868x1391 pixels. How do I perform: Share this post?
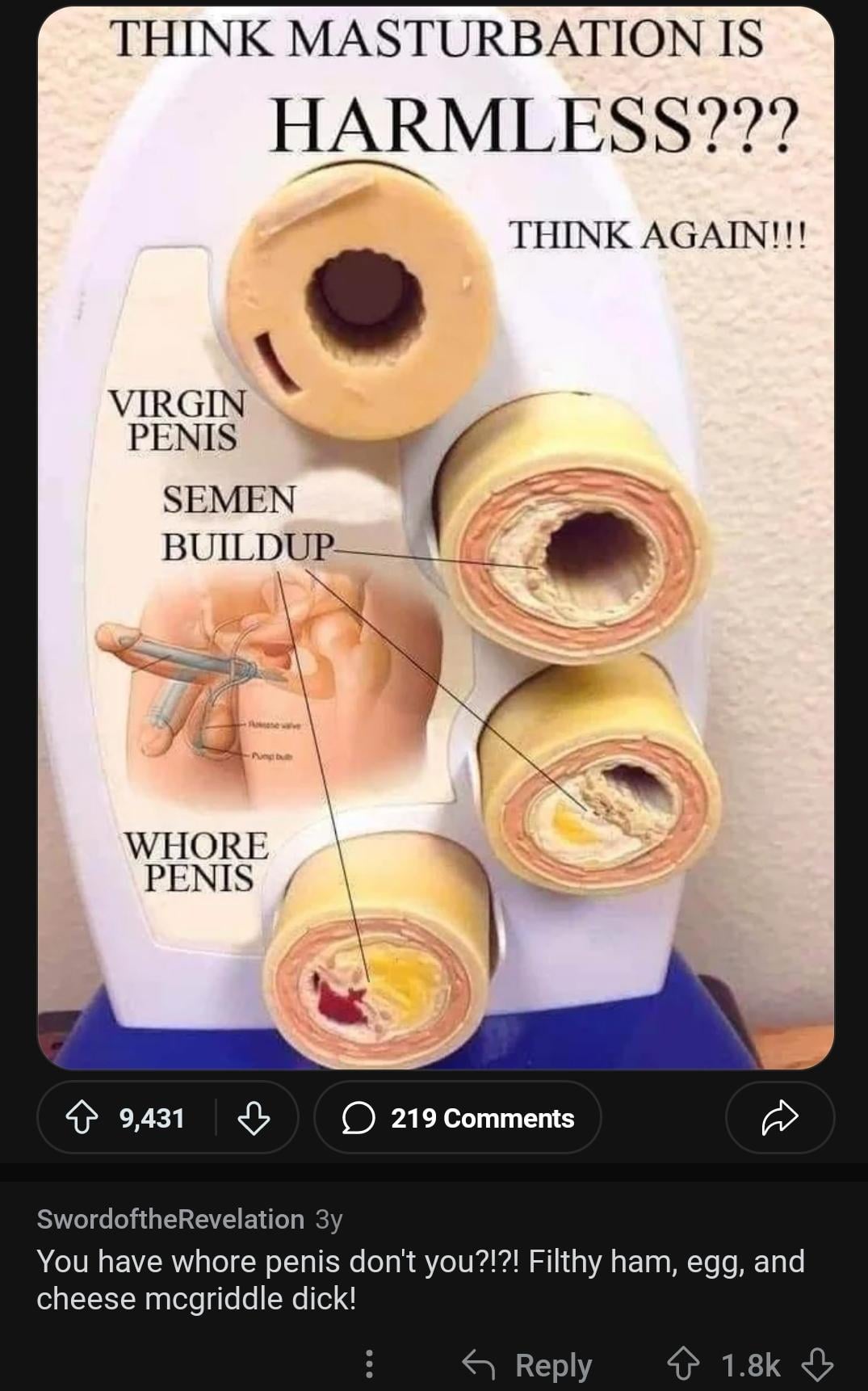779,1118
